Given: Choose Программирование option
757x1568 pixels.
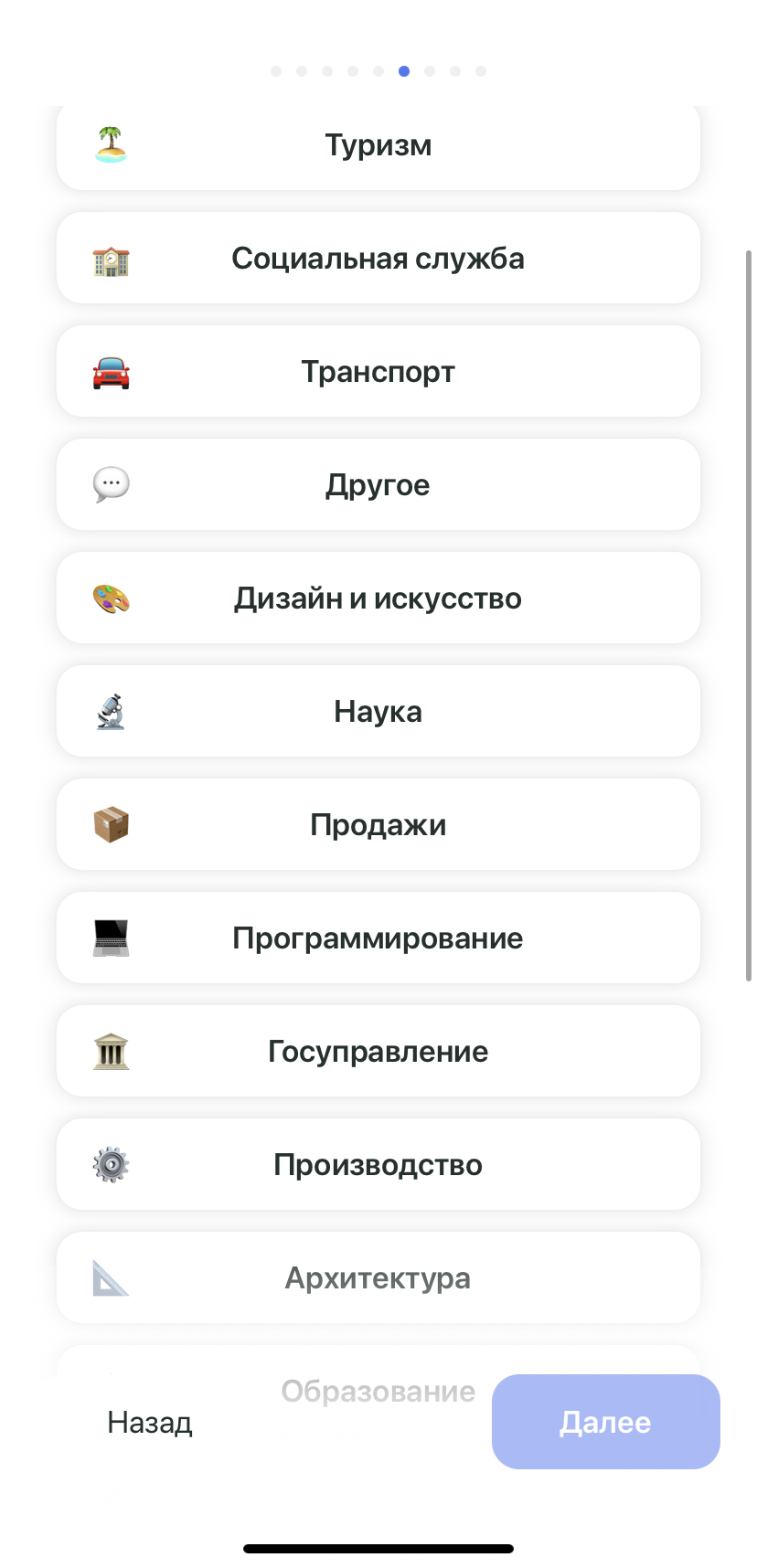Looking at the screenshot, I should (x=378, y=938).
